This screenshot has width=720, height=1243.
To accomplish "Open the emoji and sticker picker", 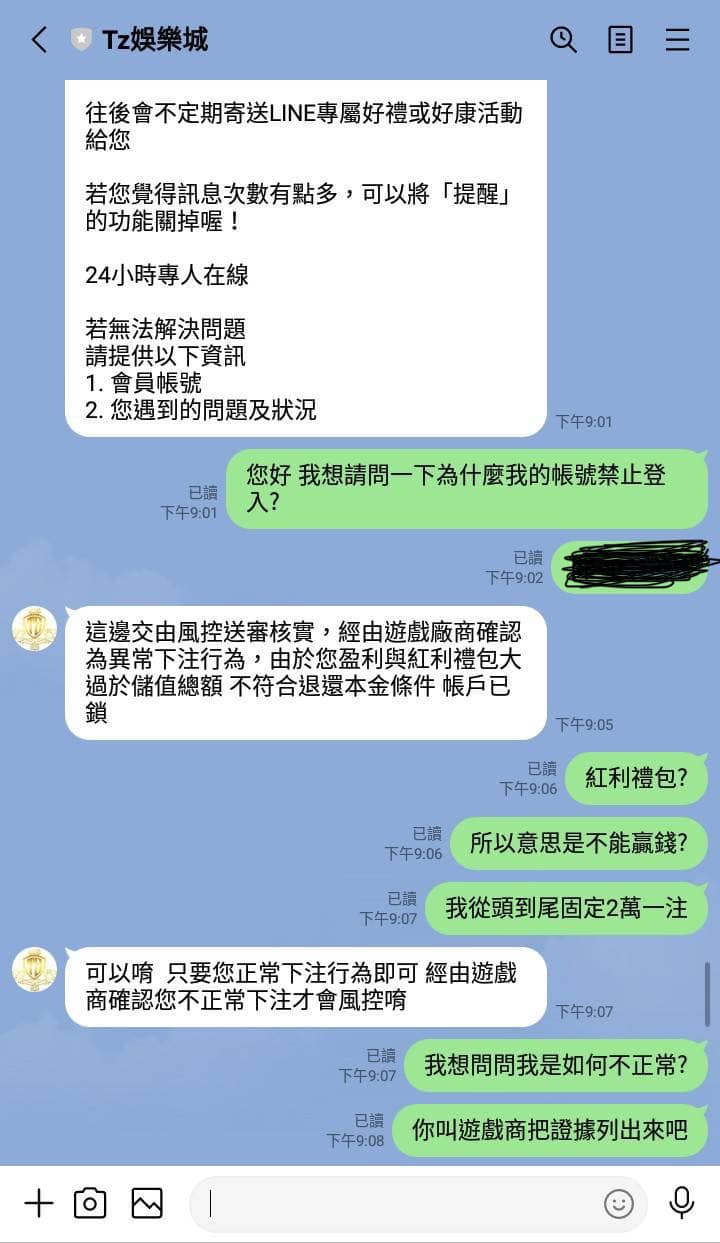I will click(618, 1203).
